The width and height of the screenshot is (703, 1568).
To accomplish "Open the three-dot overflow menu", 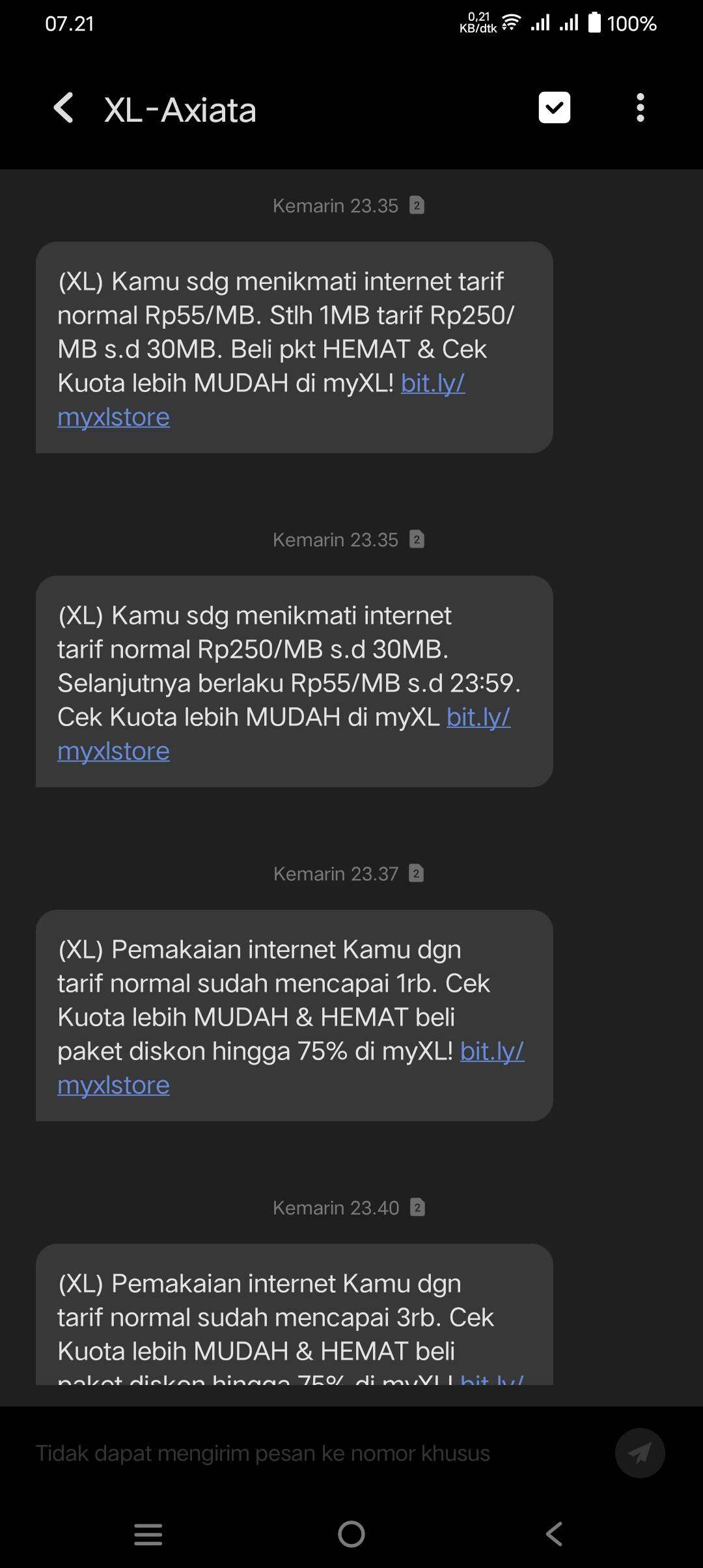I will click(x=641, y=107).
